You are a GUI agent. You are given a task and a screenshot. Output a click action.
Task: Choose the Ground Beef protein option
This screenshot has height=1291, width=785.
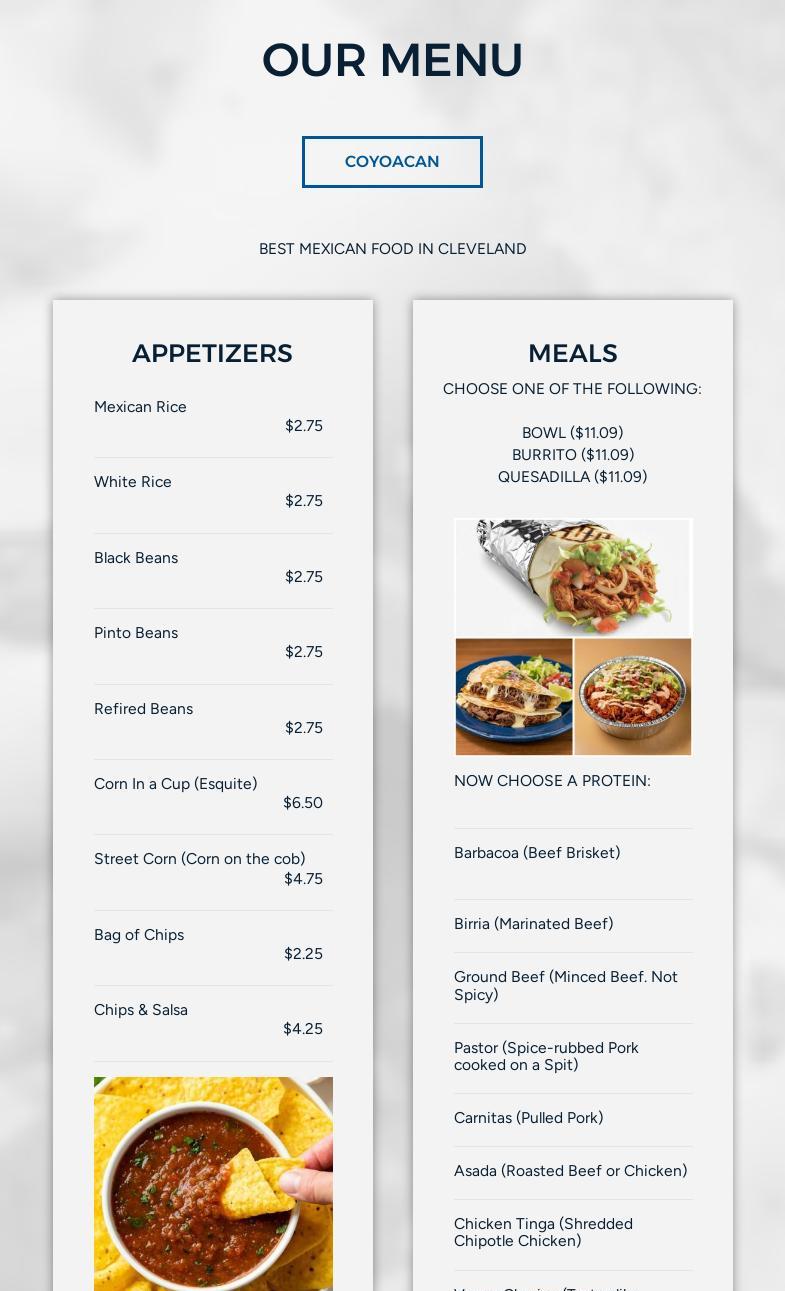click(x=566, y=986)
